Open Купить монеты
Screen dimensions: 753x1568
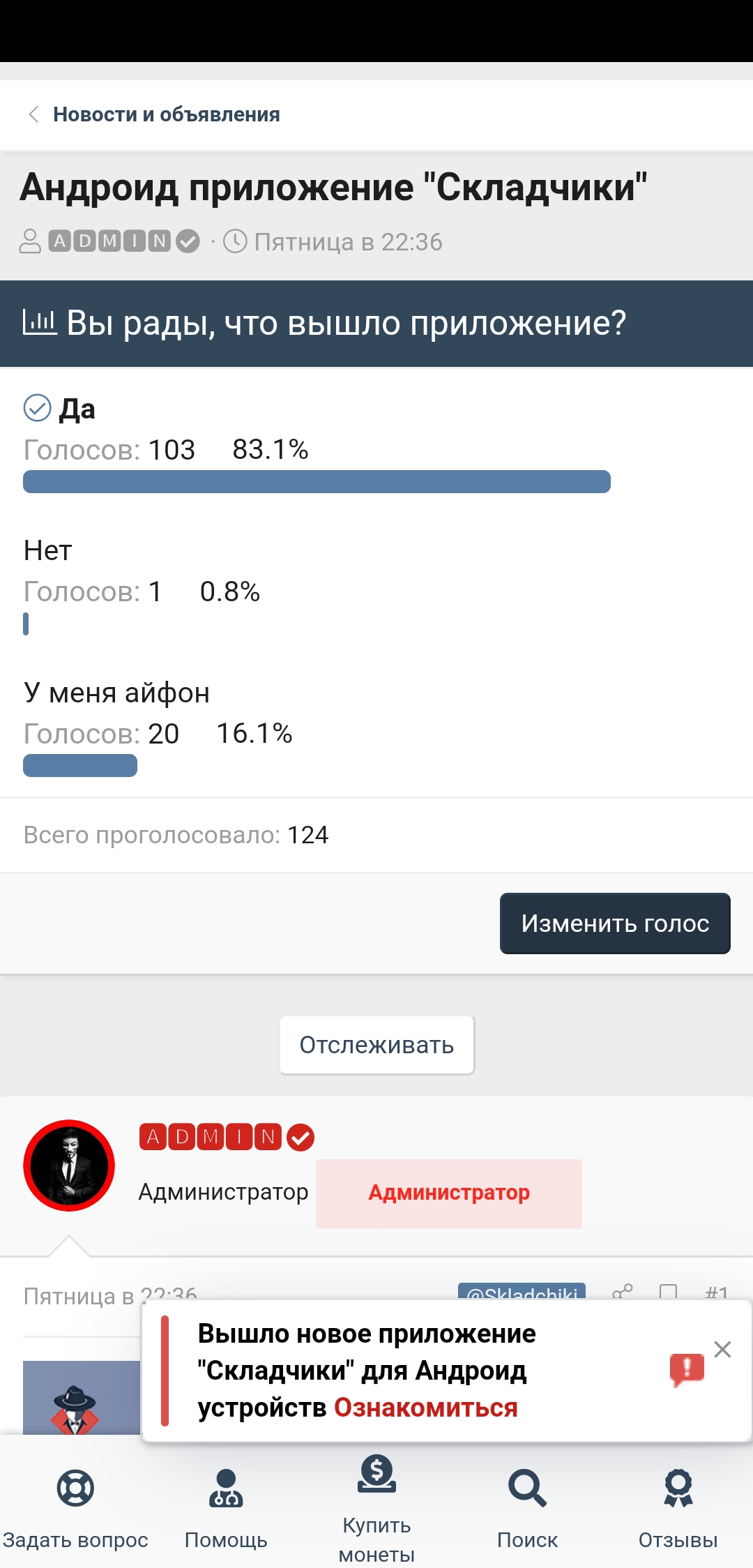point(376,1509)
